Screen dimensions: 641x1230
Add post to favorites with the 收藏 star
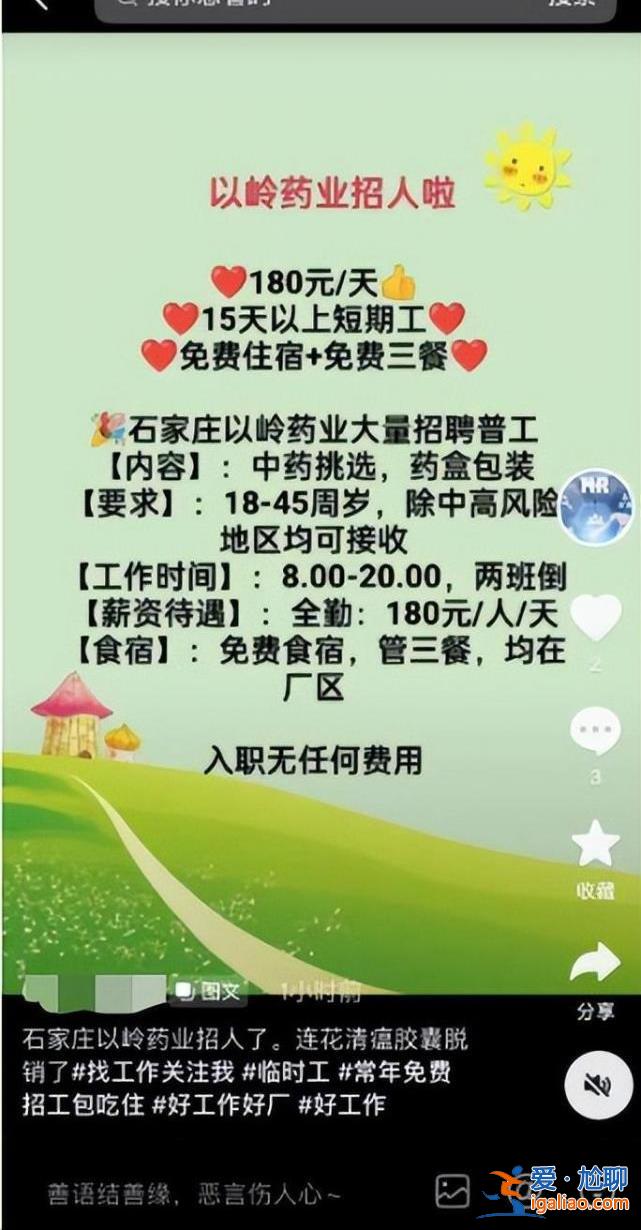[596, 845]
